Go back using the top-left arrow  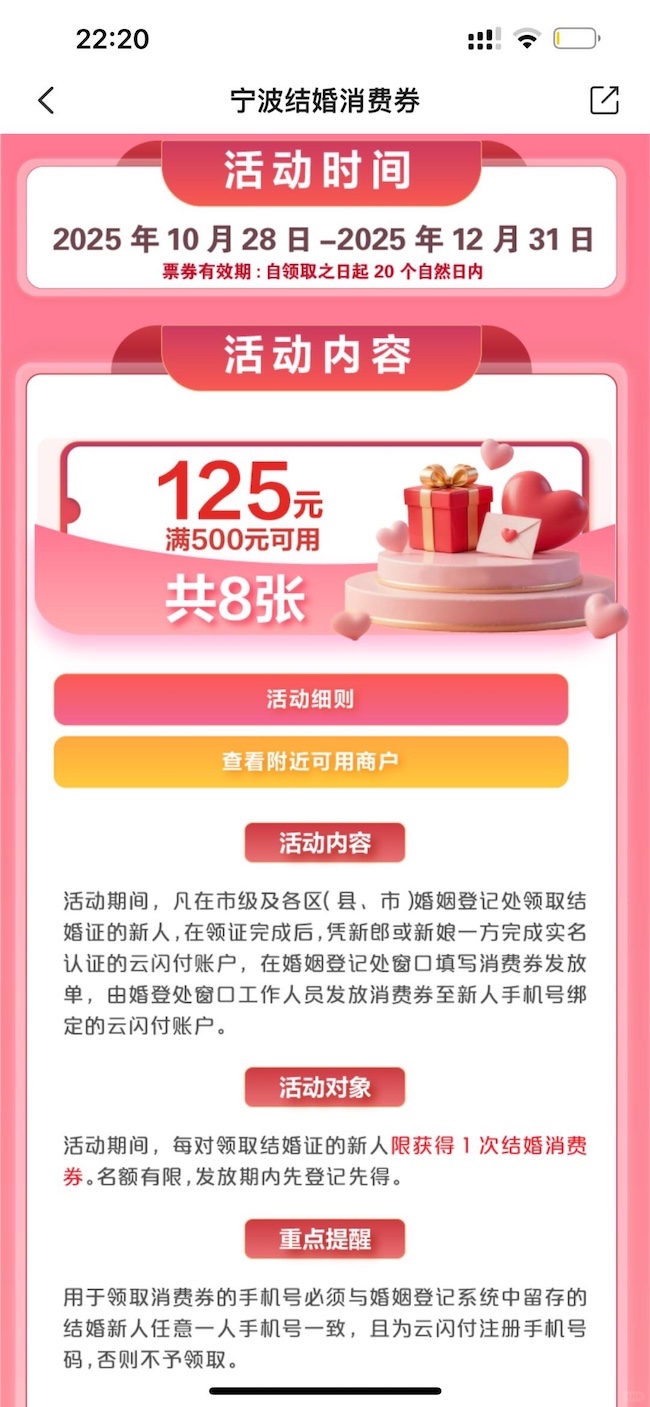coord(46,100)
